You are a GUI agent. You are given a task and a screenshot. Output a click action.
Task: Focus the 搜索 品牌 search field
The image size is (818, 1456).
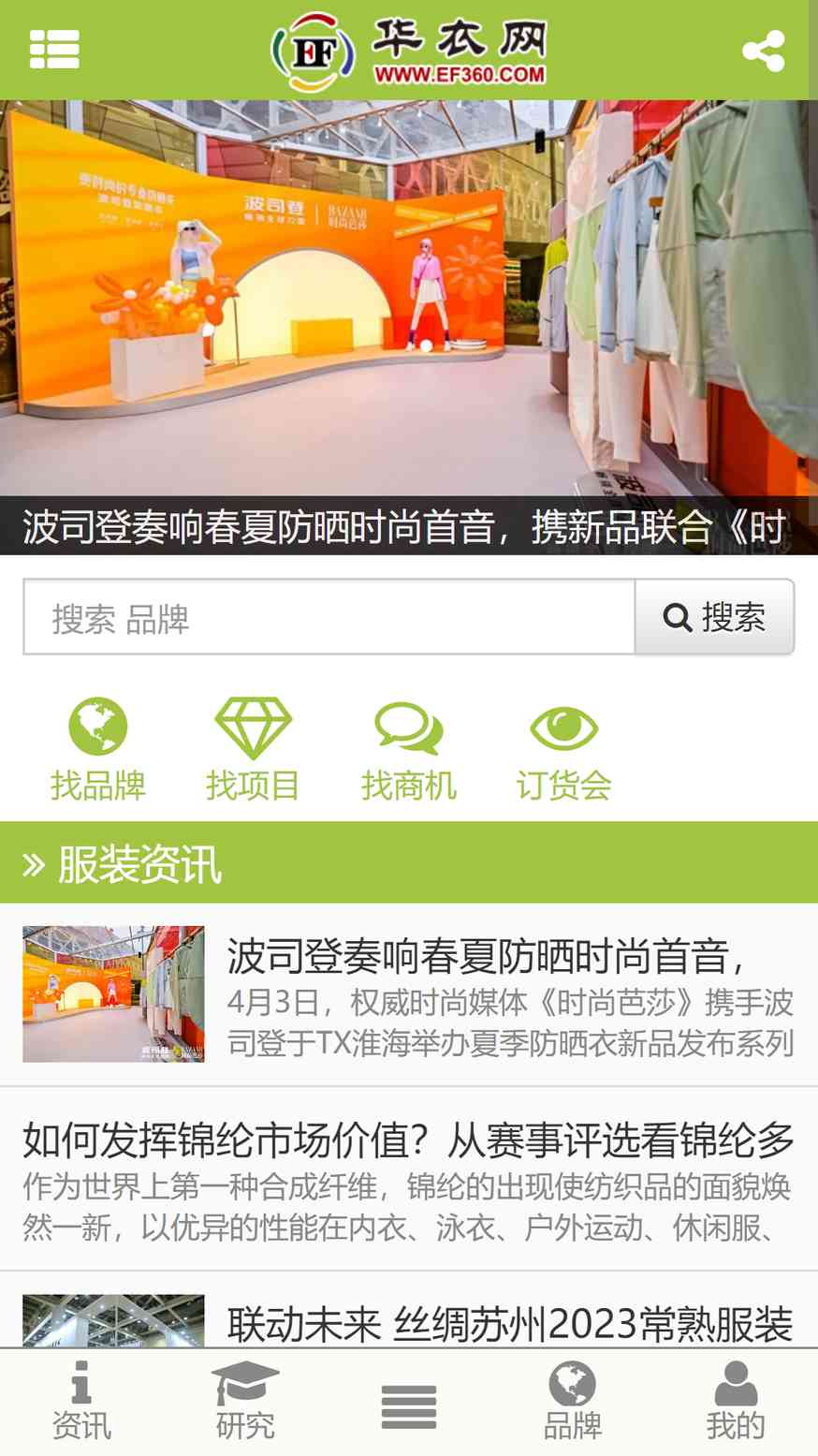pyautogui.click(x=329, y=617)
